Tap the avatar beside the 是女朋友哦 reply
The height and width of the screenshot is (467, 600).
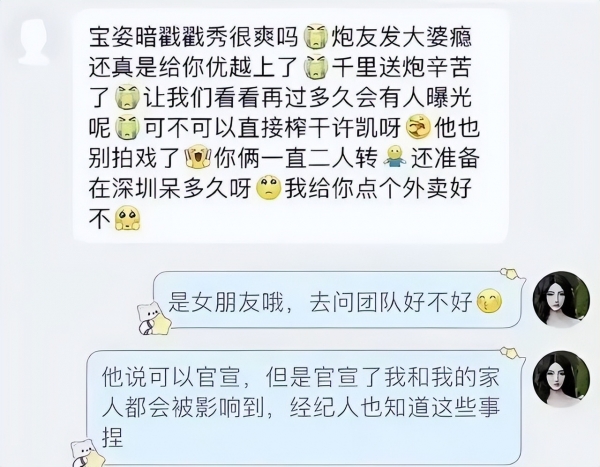560,298
